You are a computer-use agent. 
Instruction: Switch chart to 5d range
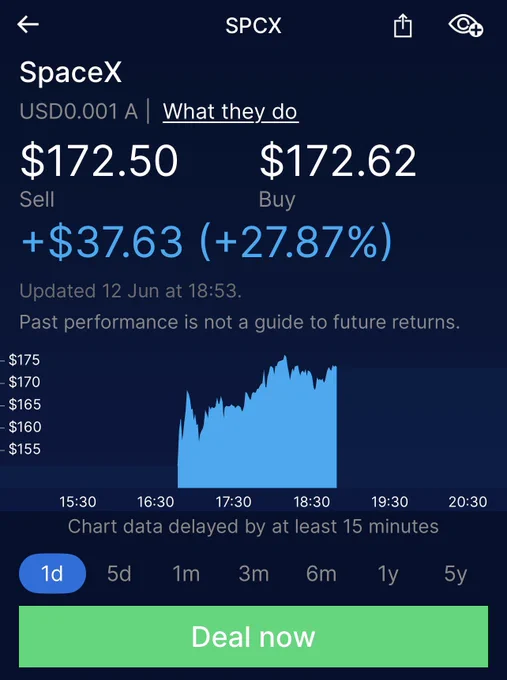[x=119, y=573]
